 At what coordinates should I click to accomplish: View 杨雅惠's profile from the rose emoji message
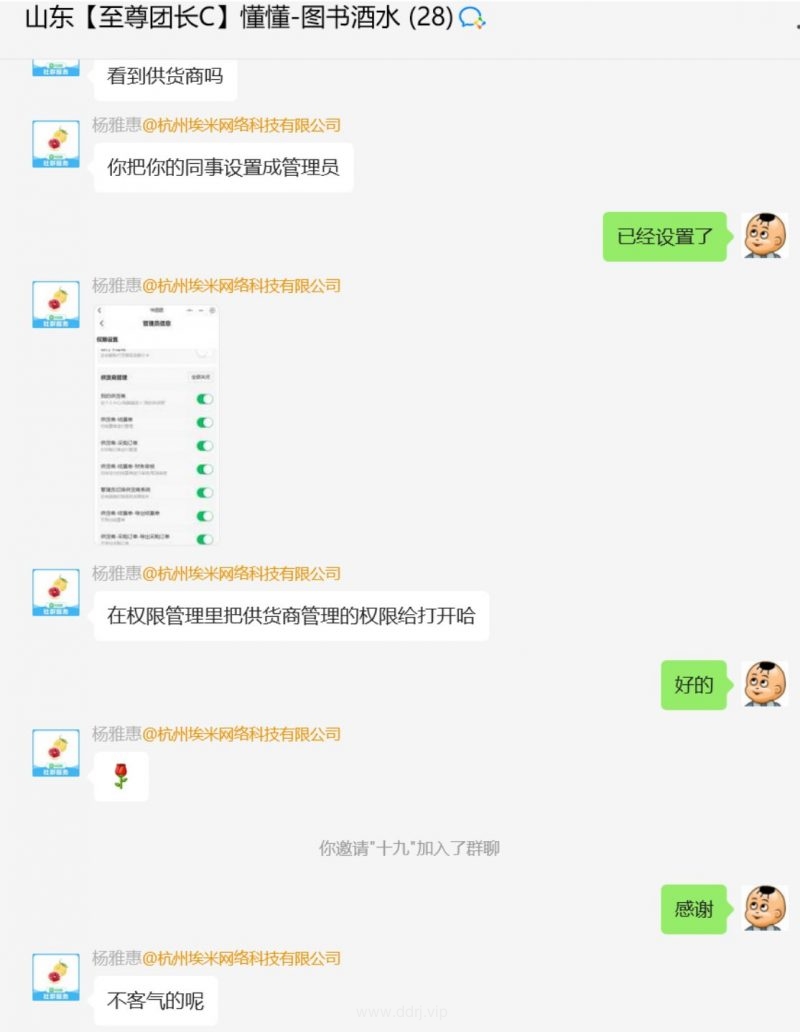tap(56, 753)
